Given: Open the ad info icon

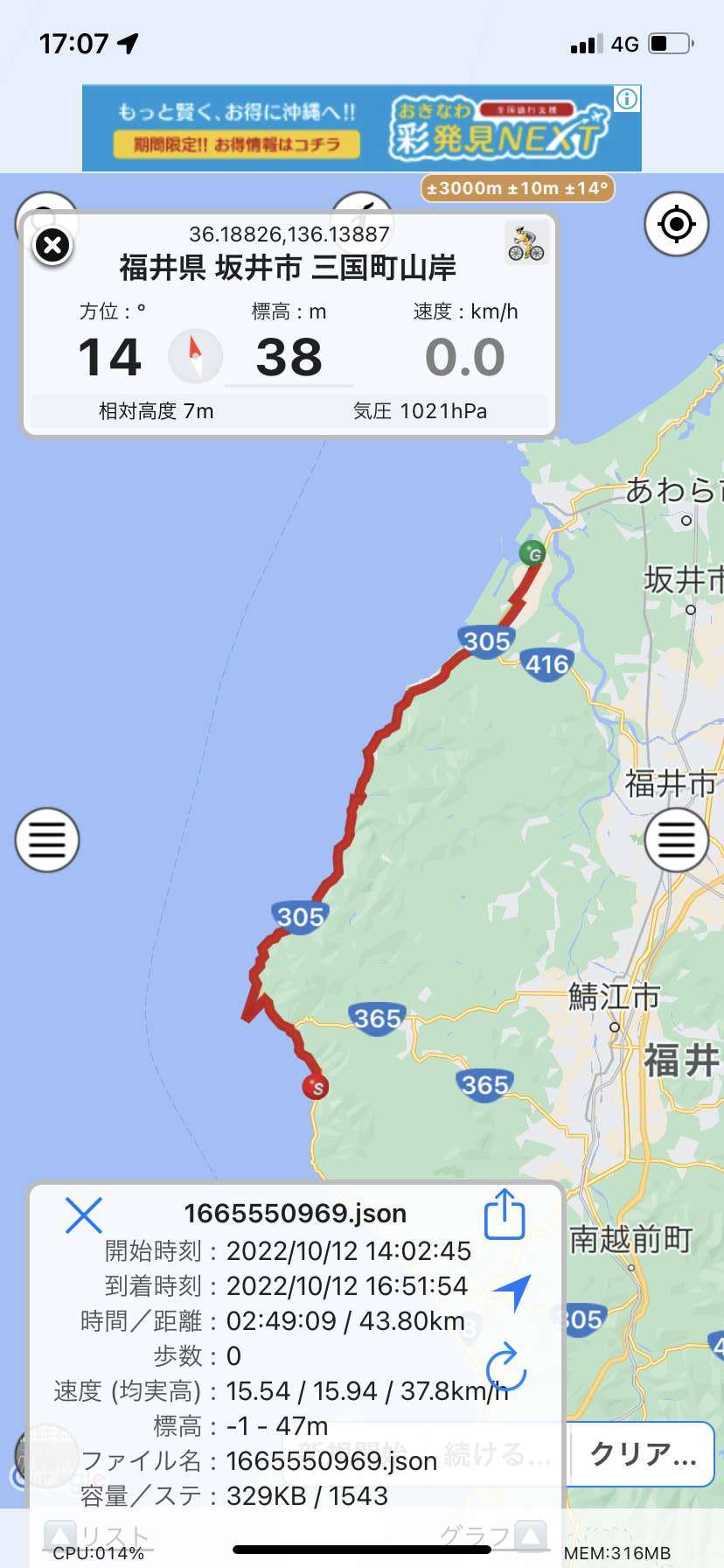Looking at the screenshot, I should pos(627,99).
